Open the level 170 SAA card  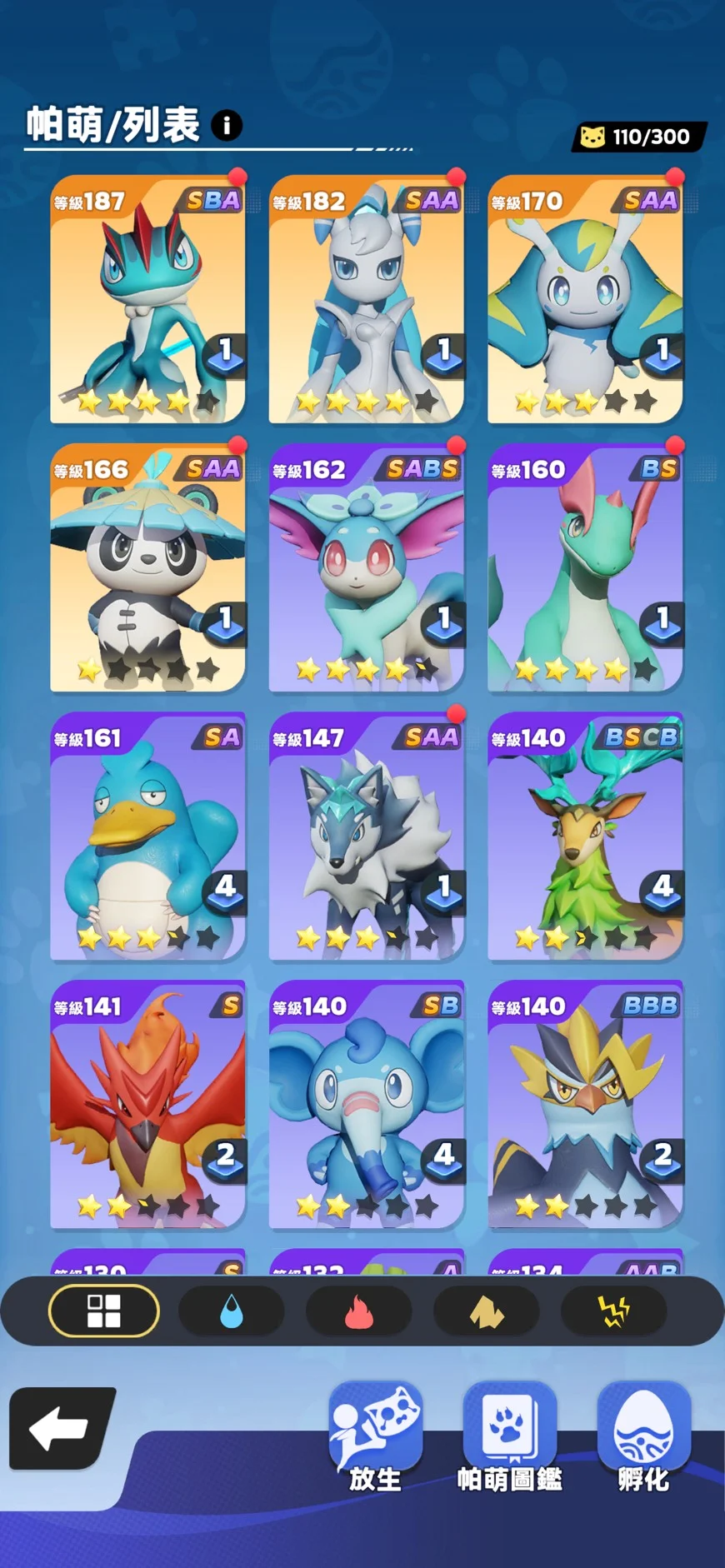[585, 300]
